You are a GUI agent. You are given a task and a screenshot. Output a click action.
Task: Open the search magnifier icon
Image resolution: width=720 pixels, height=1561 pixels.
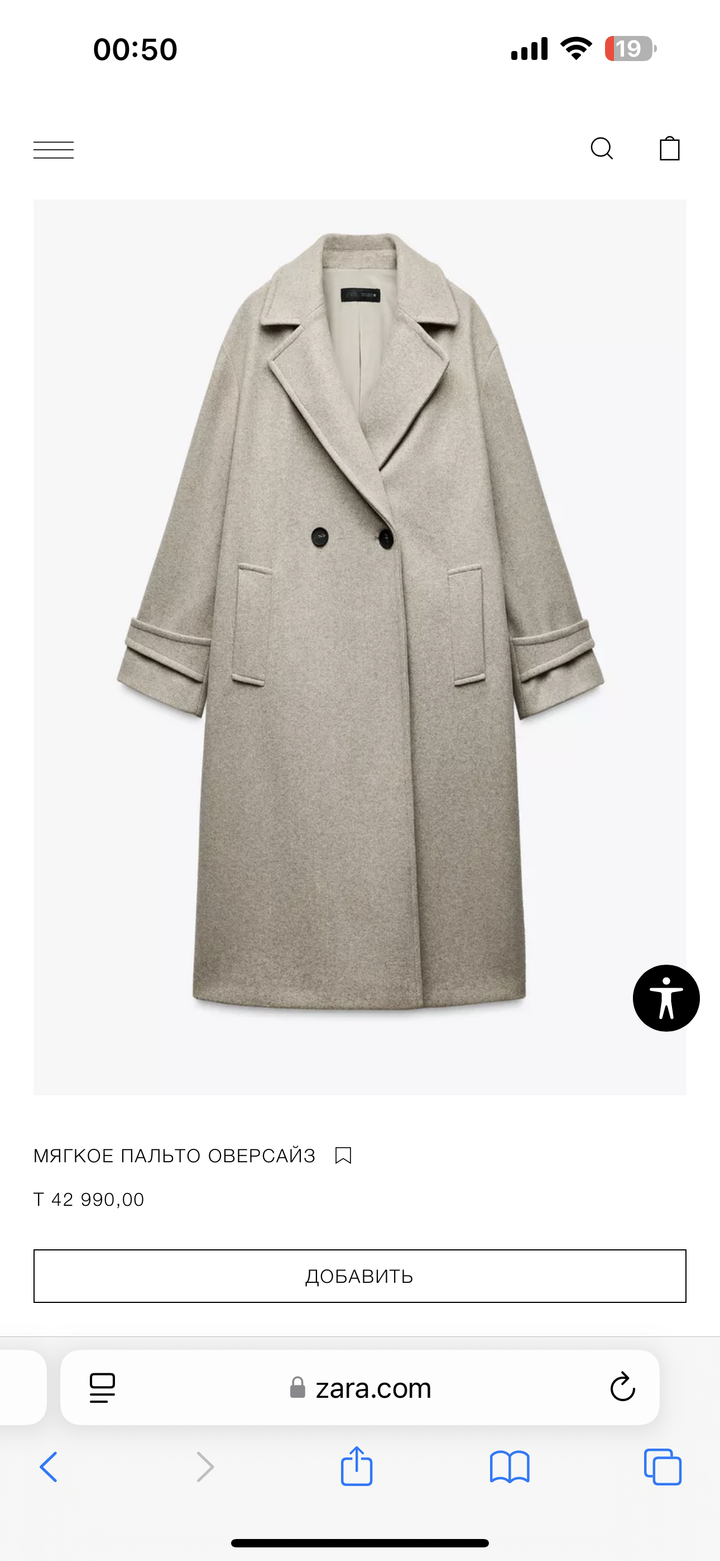[602, 149]
